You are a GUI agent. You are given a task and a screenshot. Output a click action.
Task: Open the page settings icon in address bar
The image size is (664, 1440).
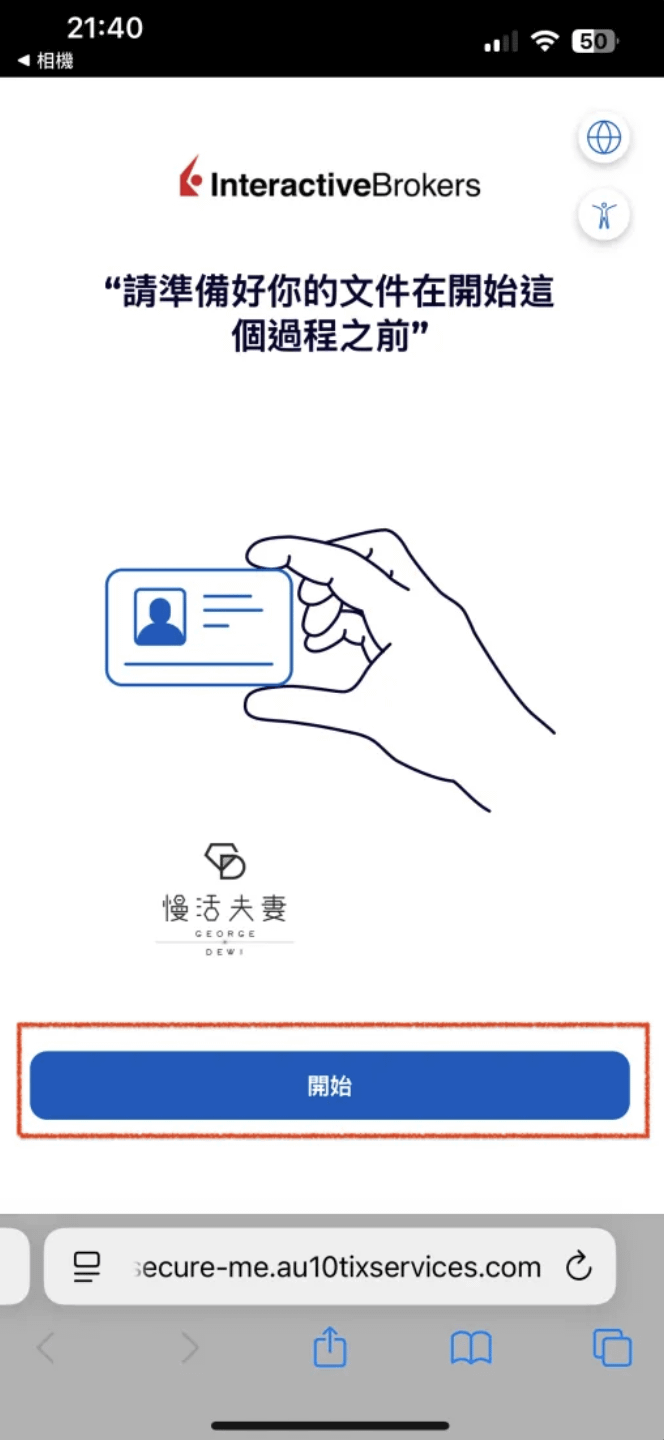[x=88, y=1268]
